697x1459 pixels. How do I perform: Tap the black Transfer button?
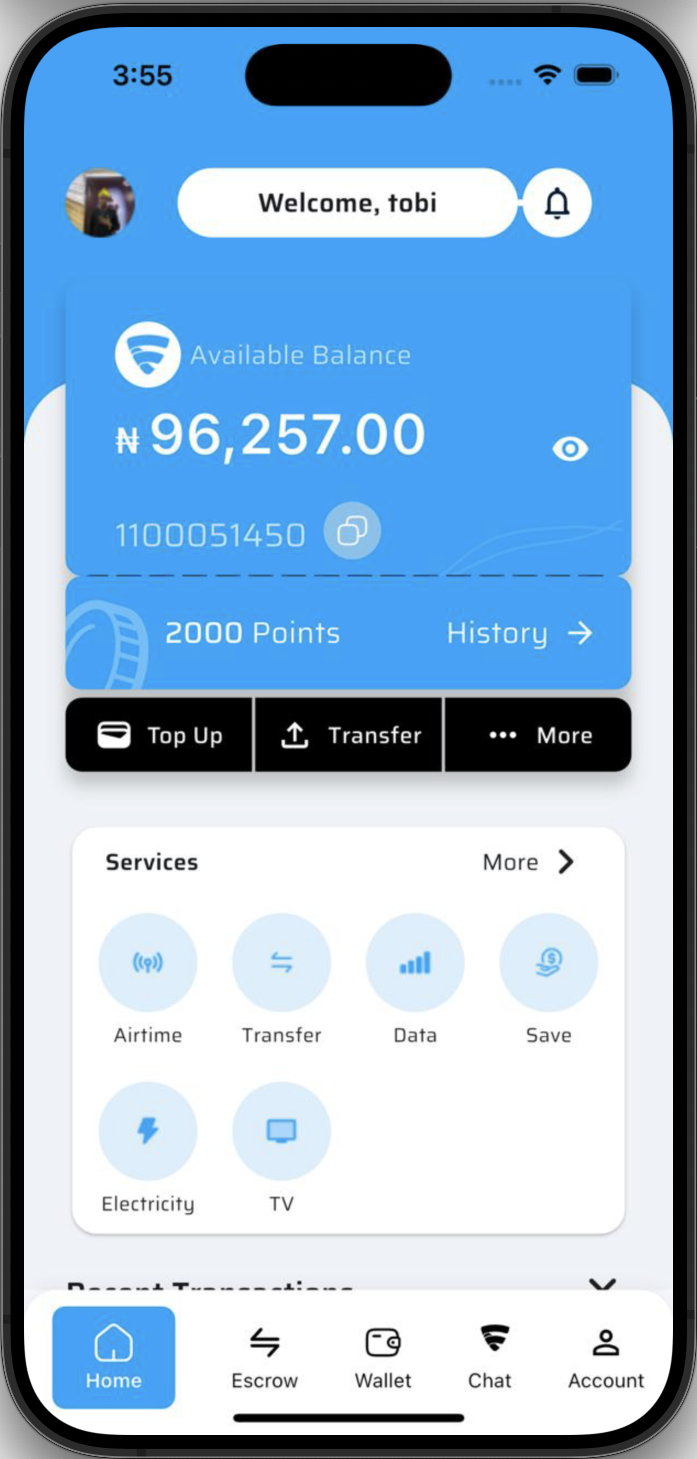coord(349,735)
